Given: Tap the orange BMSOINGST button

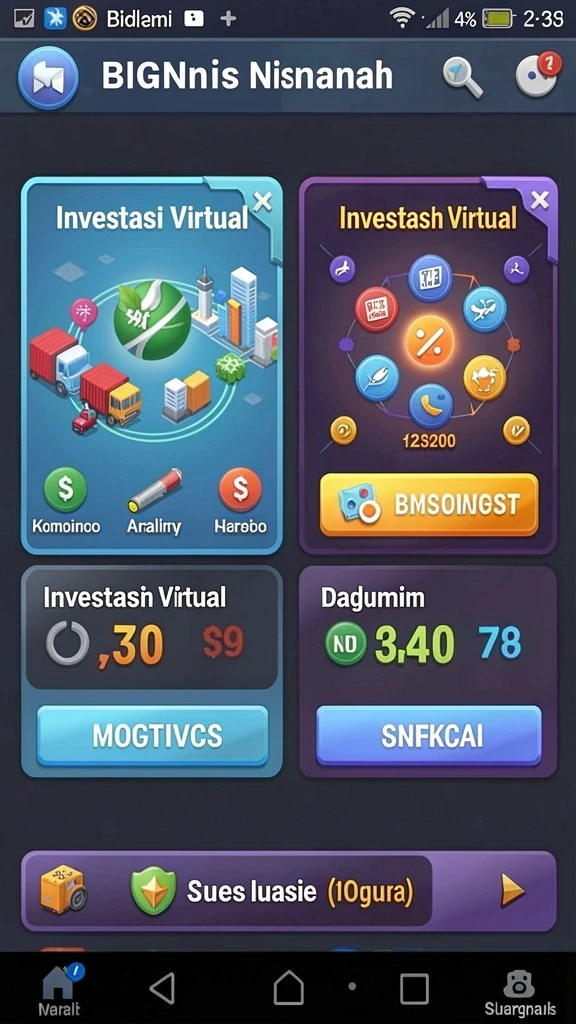Looking at the screenshot, I should pos(429,505).
